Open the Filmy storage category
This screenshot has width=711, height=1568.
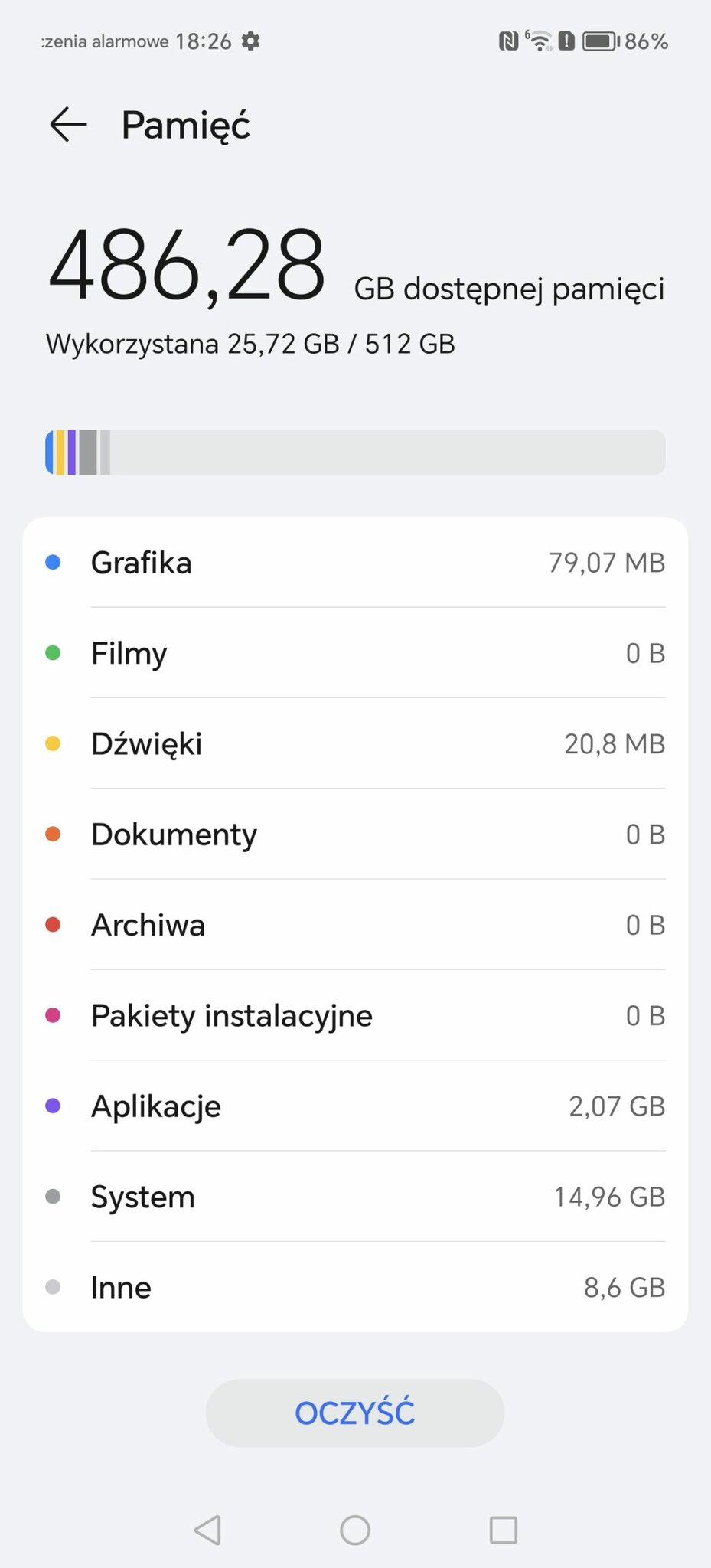(x=355, y=653)
